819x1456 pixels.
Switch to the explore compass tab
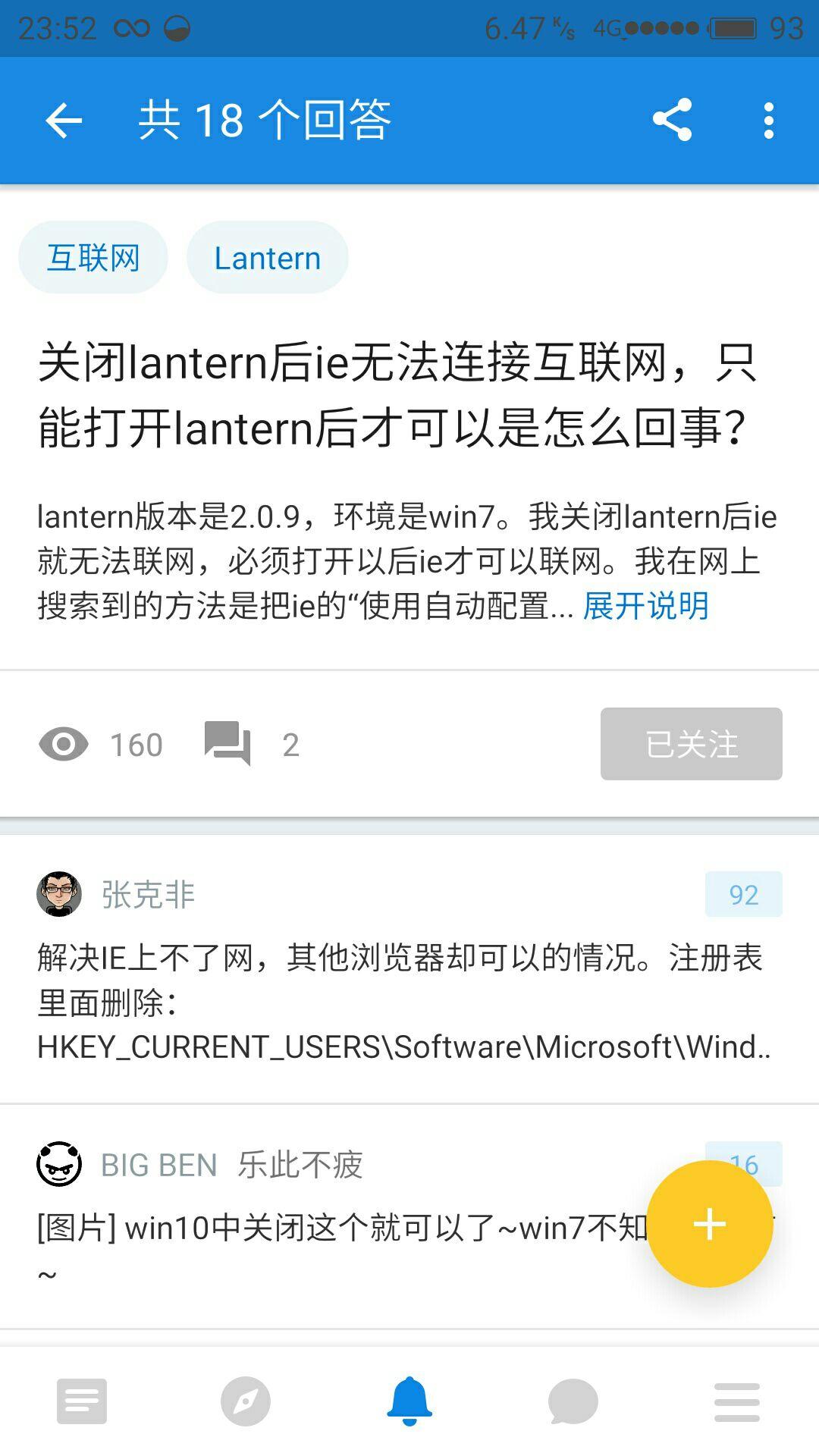pyautogui.click(x=246, y=1401)
